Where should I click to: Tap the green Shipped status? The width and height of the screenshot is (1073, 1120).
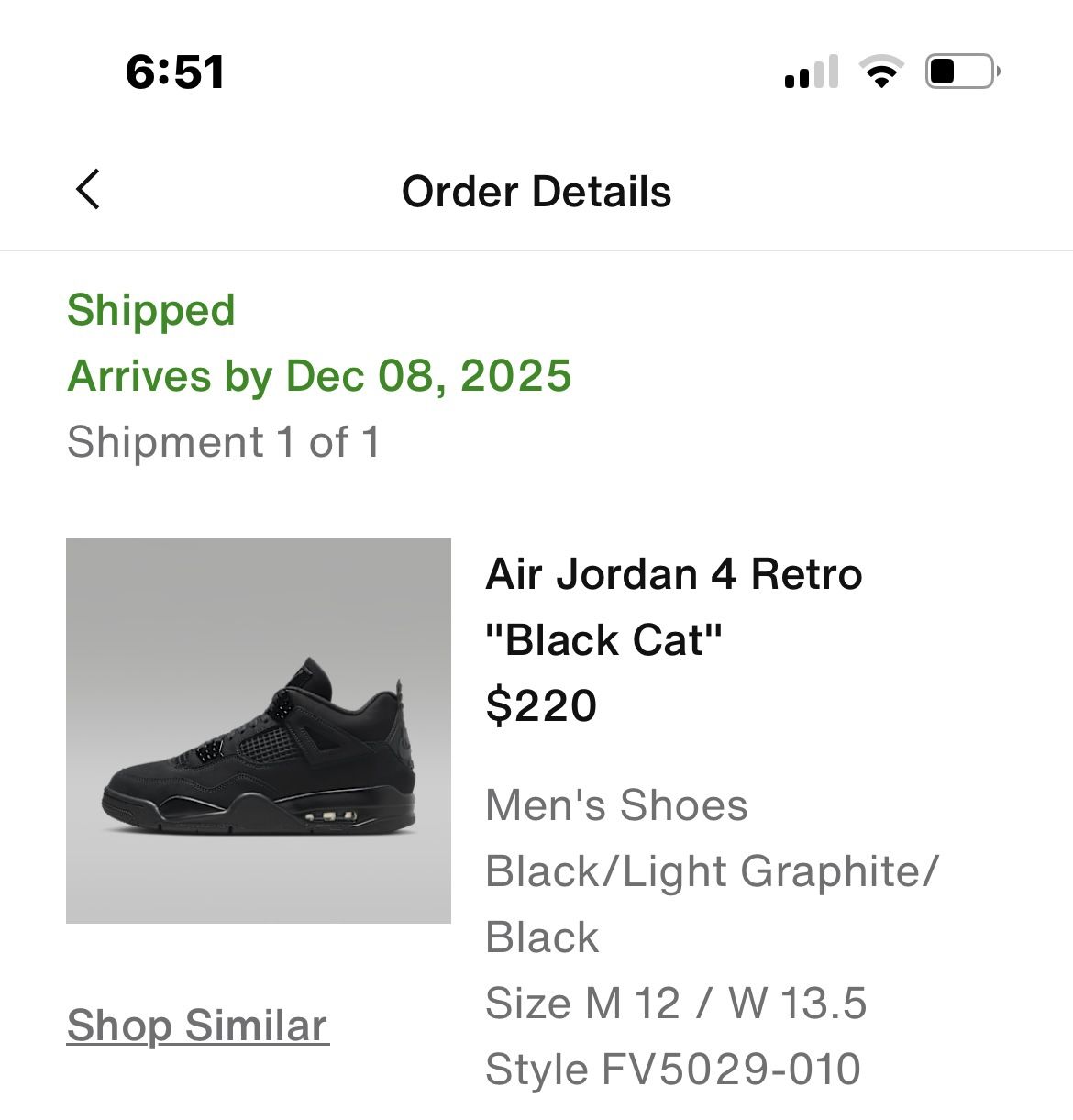coord(152,308)
